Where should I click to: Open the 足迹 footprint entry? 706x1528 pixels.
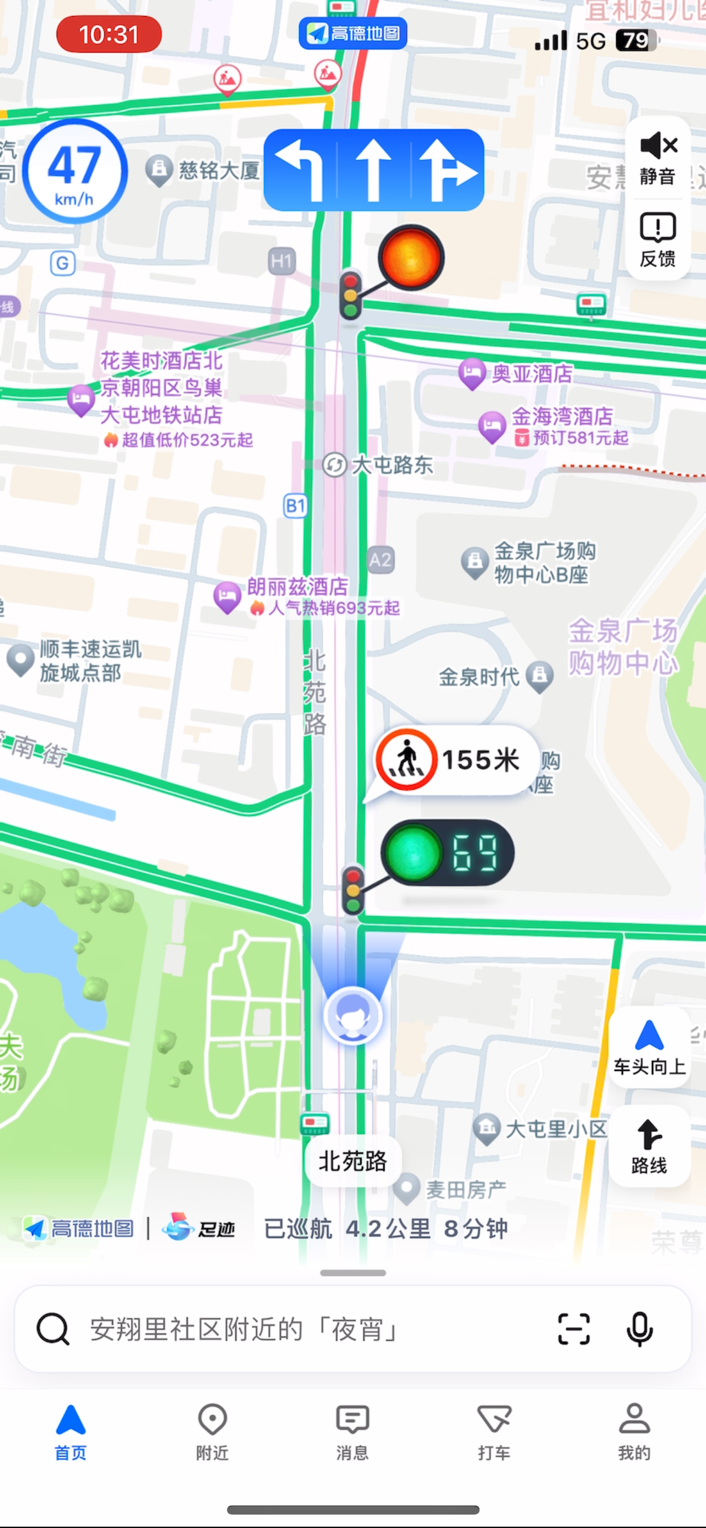tap(199, 1228)
